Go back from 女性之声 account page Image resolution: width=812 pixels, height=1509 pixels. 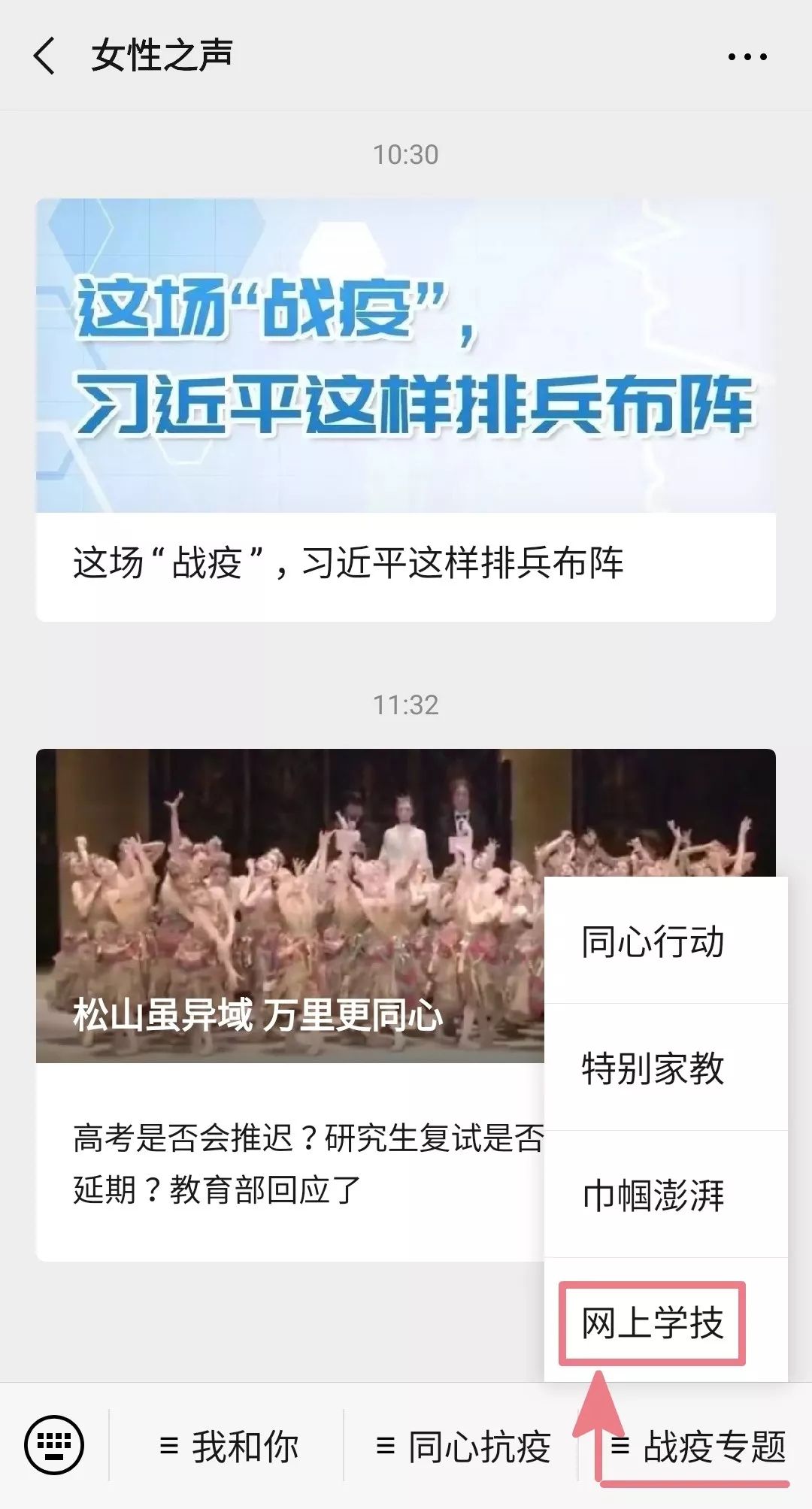coord(45,56)
